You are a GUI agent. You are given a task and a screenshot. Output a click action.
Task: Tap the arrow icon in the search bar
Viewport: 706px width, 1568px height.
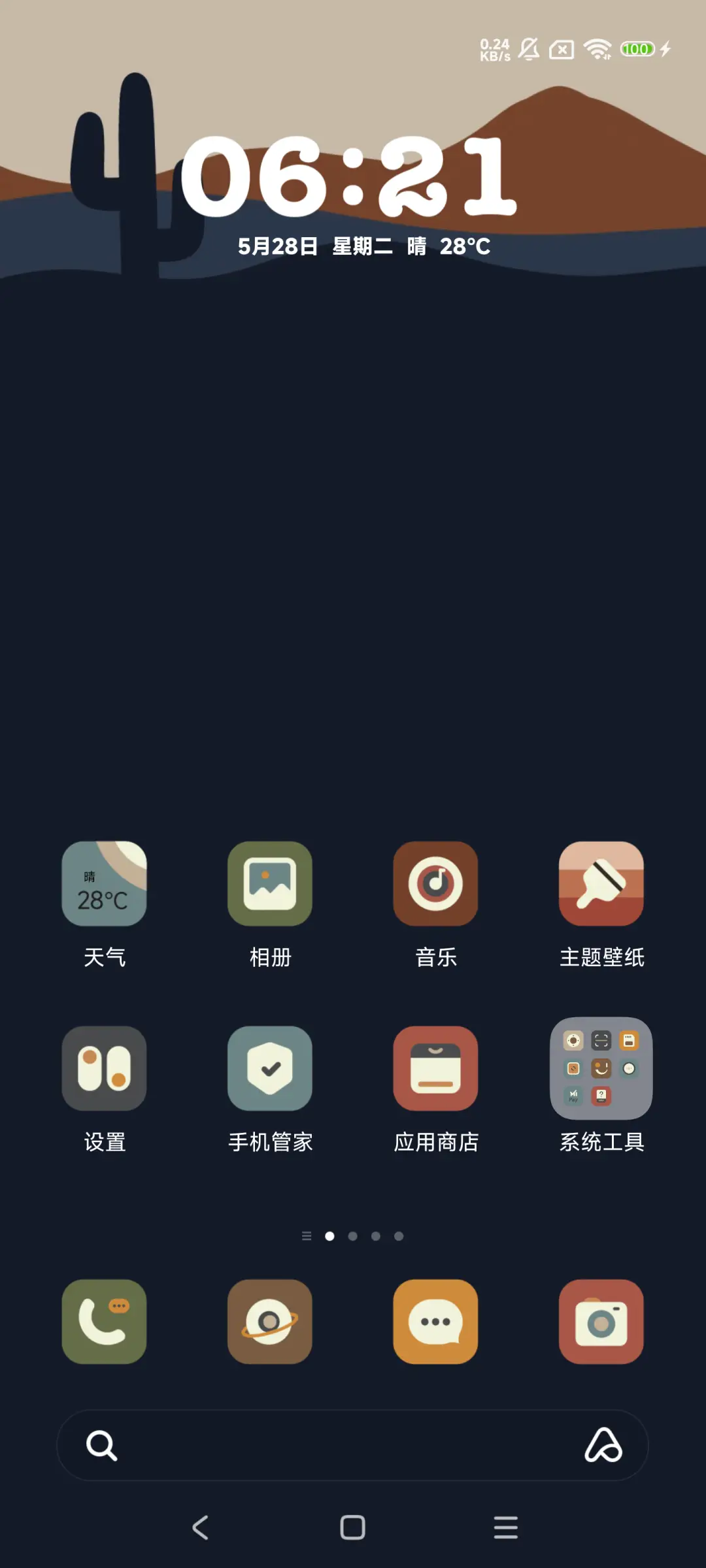click(605, 1446)
